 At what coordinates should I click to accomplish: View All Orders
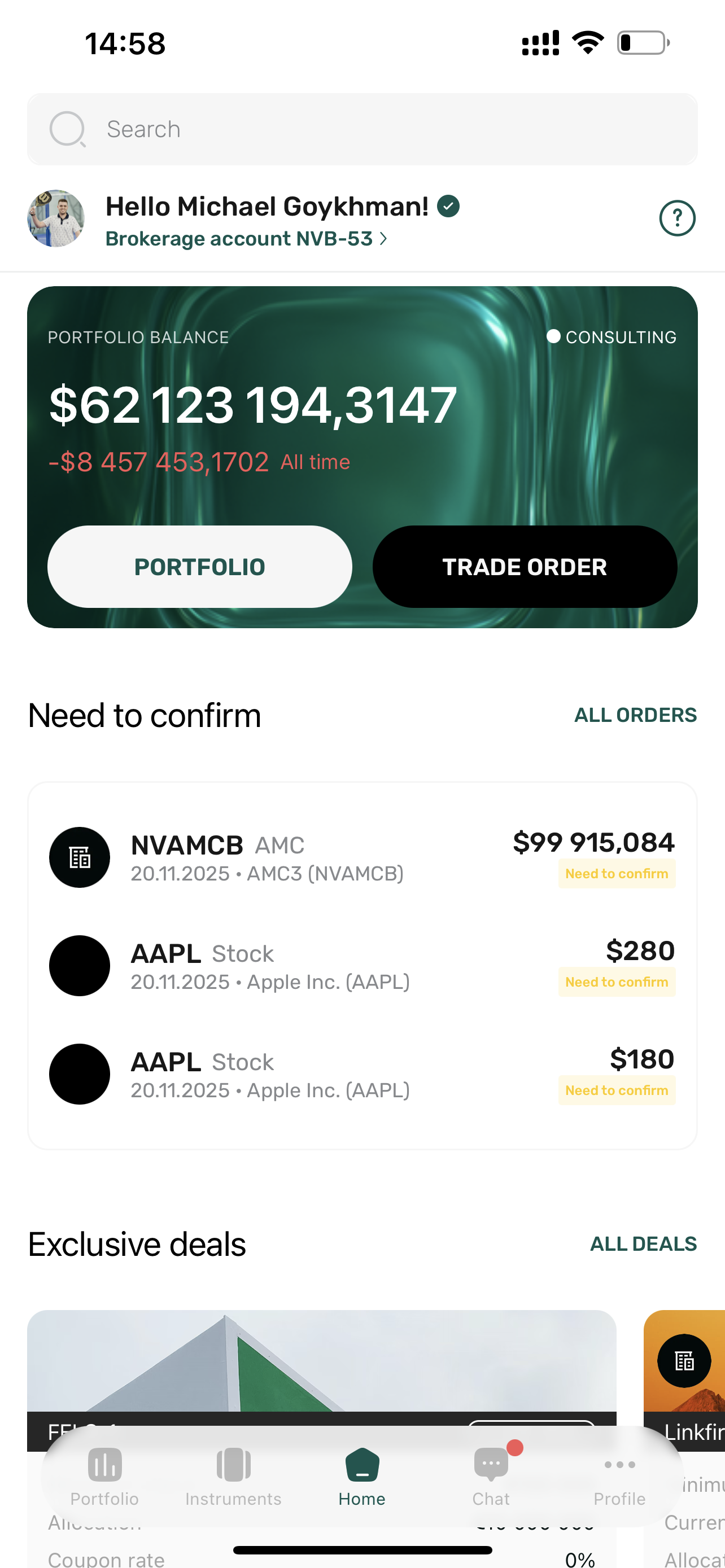pyautogui.click(x=636, y=715)
